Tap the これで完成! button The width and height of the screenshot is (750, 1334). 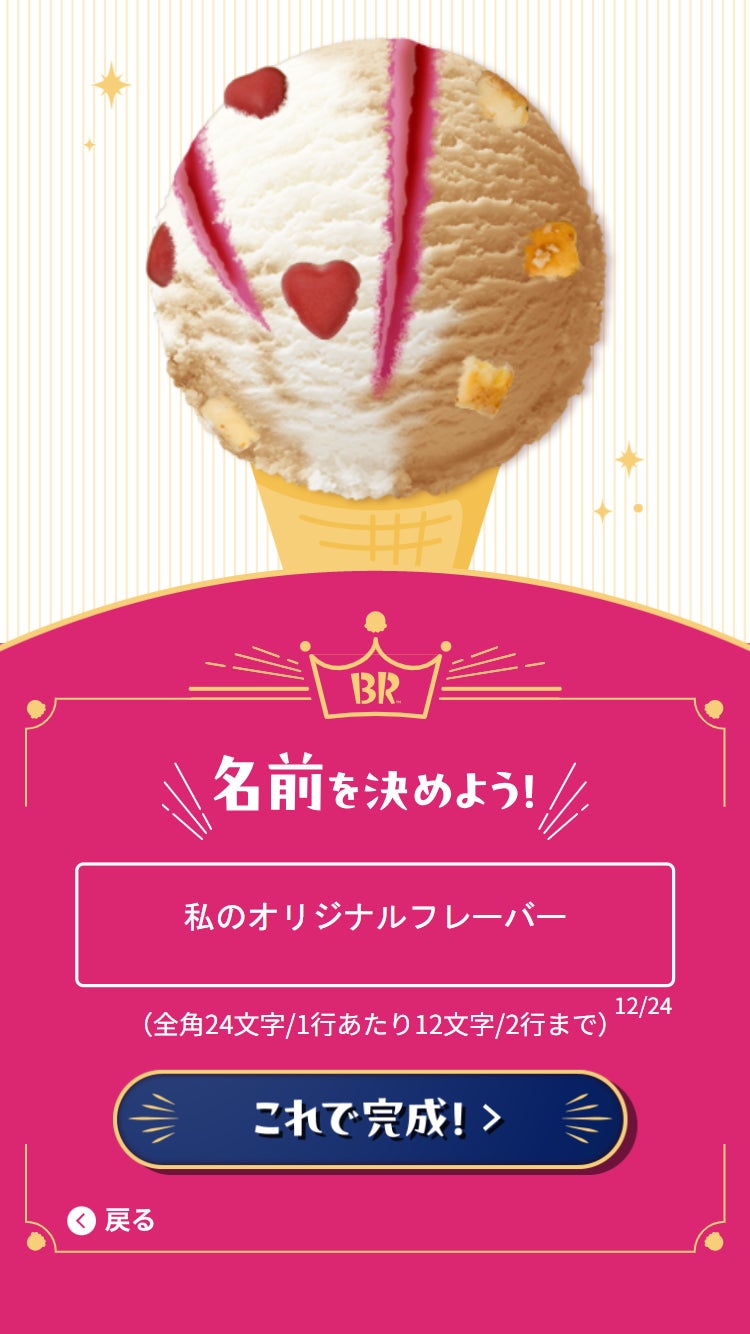click(x=370, y=1120)
